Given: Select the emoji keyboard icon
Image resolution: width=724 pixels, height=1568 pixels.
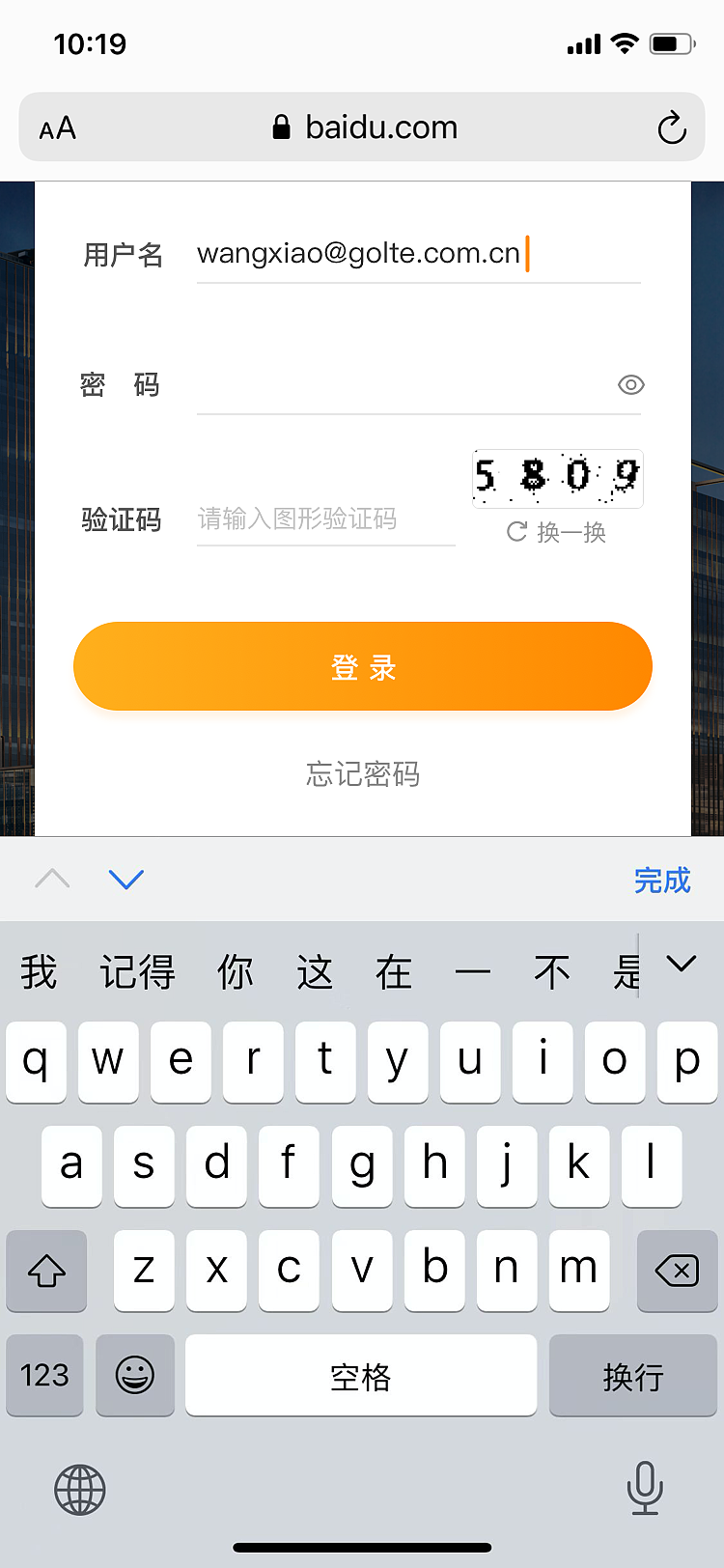Looking at the screenshot, I should tap(134, 1375).
